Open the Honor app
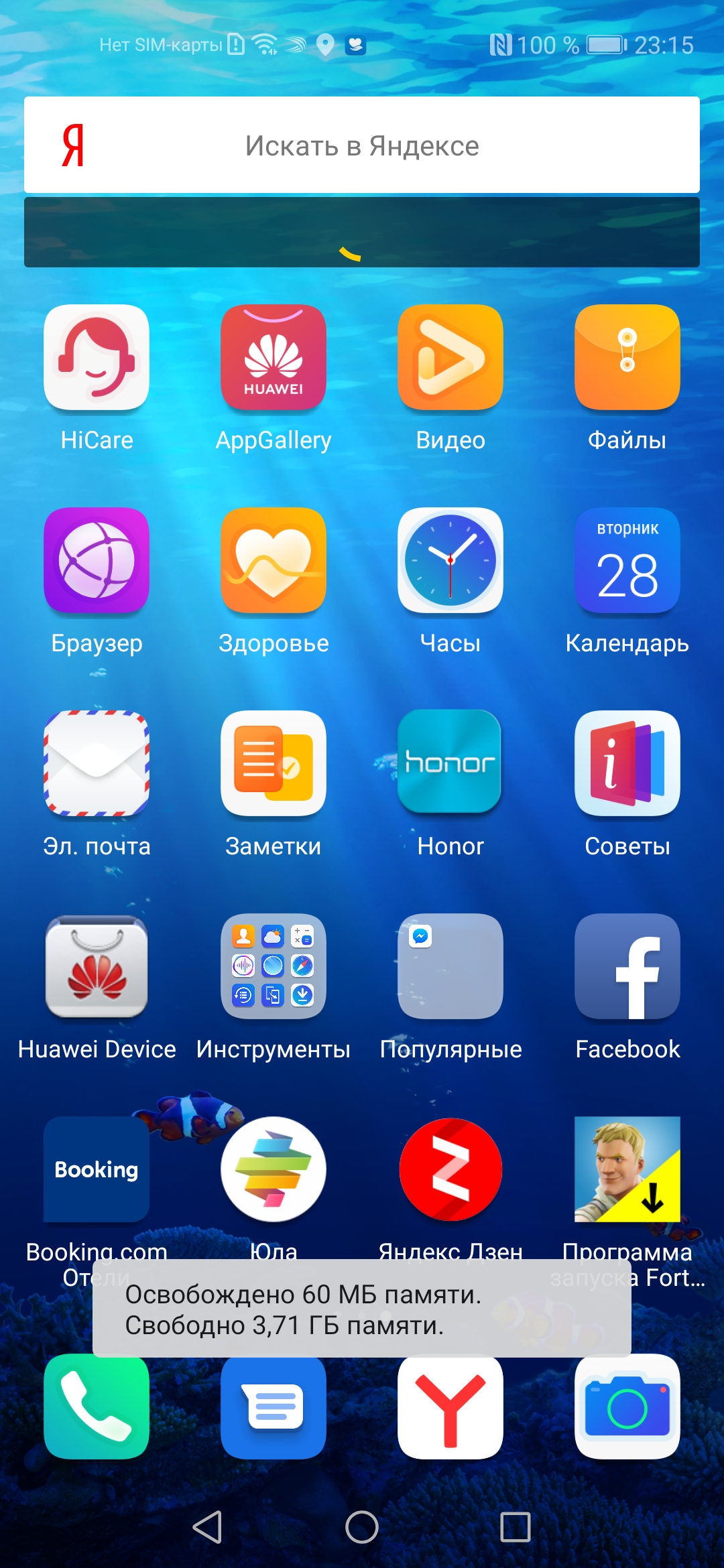Screen dimensions: 724x1568 (450, 764)
